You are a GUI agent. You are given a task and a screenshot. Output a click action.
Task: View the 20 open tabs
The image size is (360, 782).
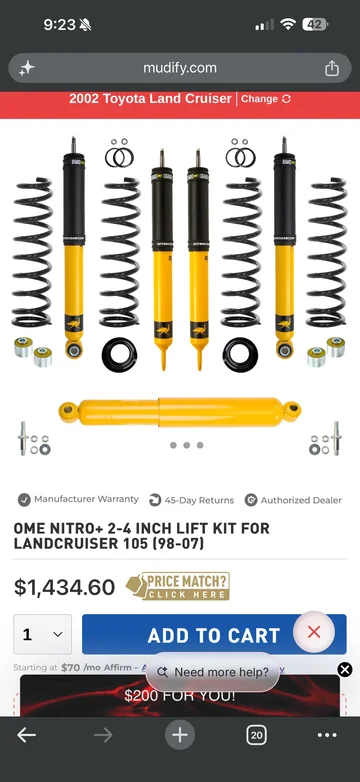[256, 735]
